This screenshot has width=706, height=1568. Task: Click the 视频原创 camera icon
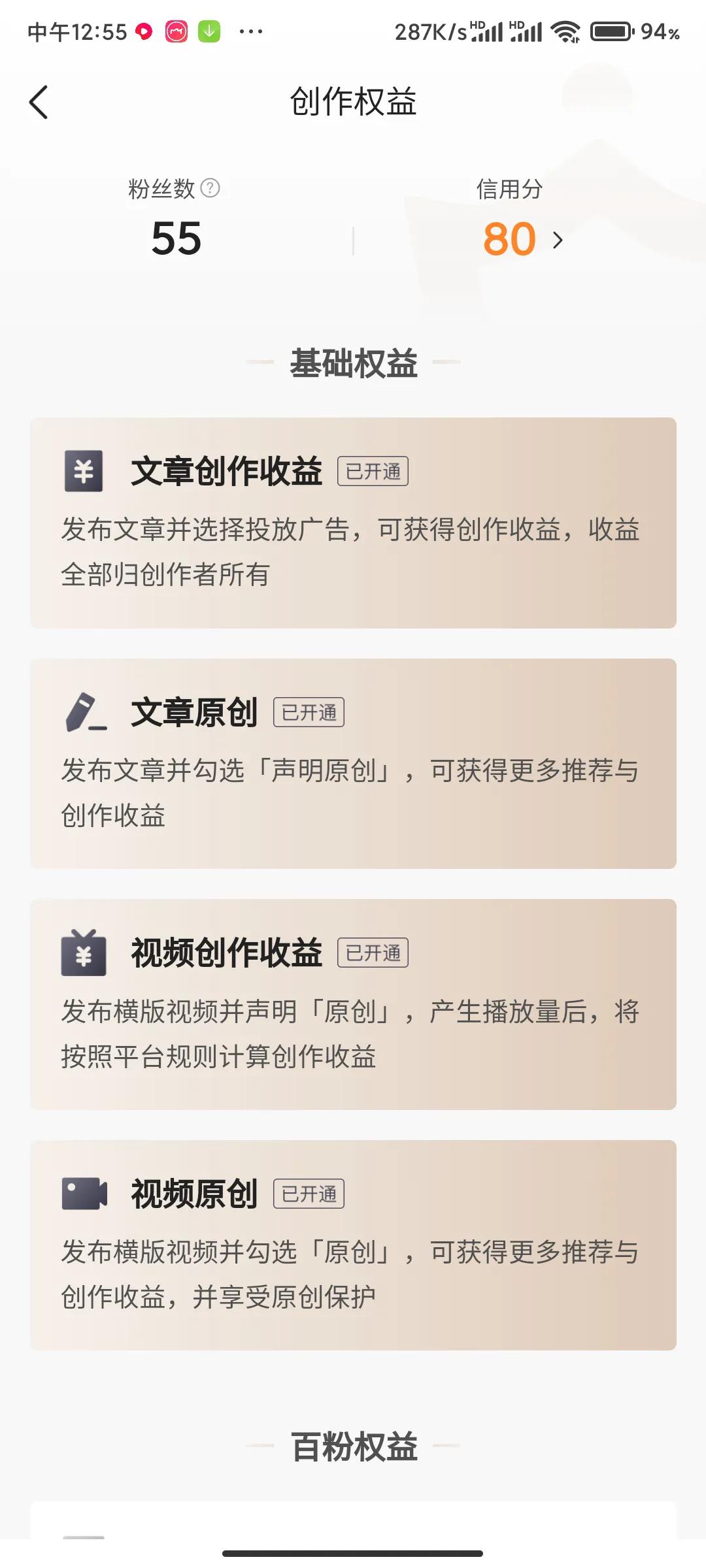(x=84, y=1194)
